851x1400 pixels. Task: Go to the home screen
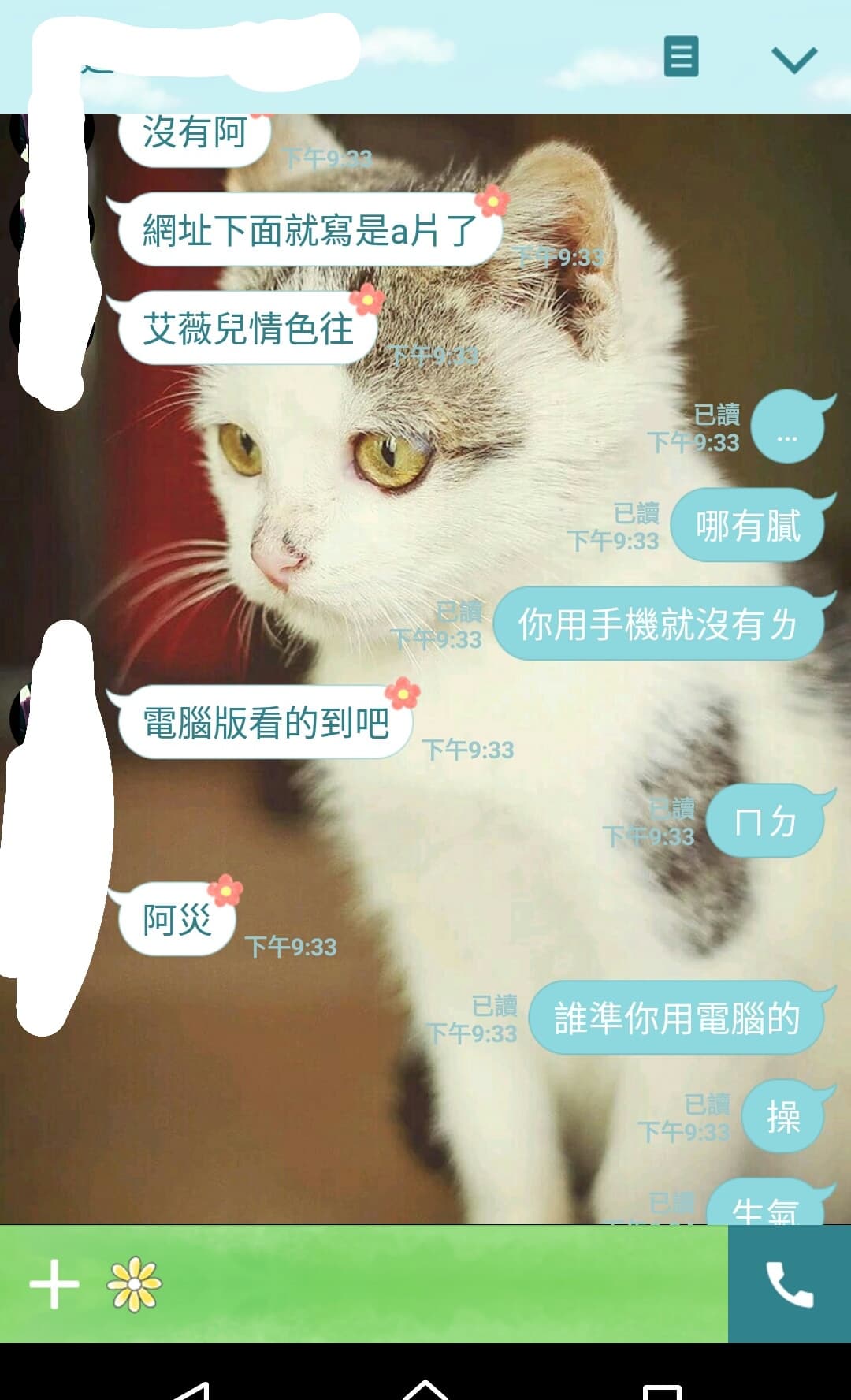425,1391
